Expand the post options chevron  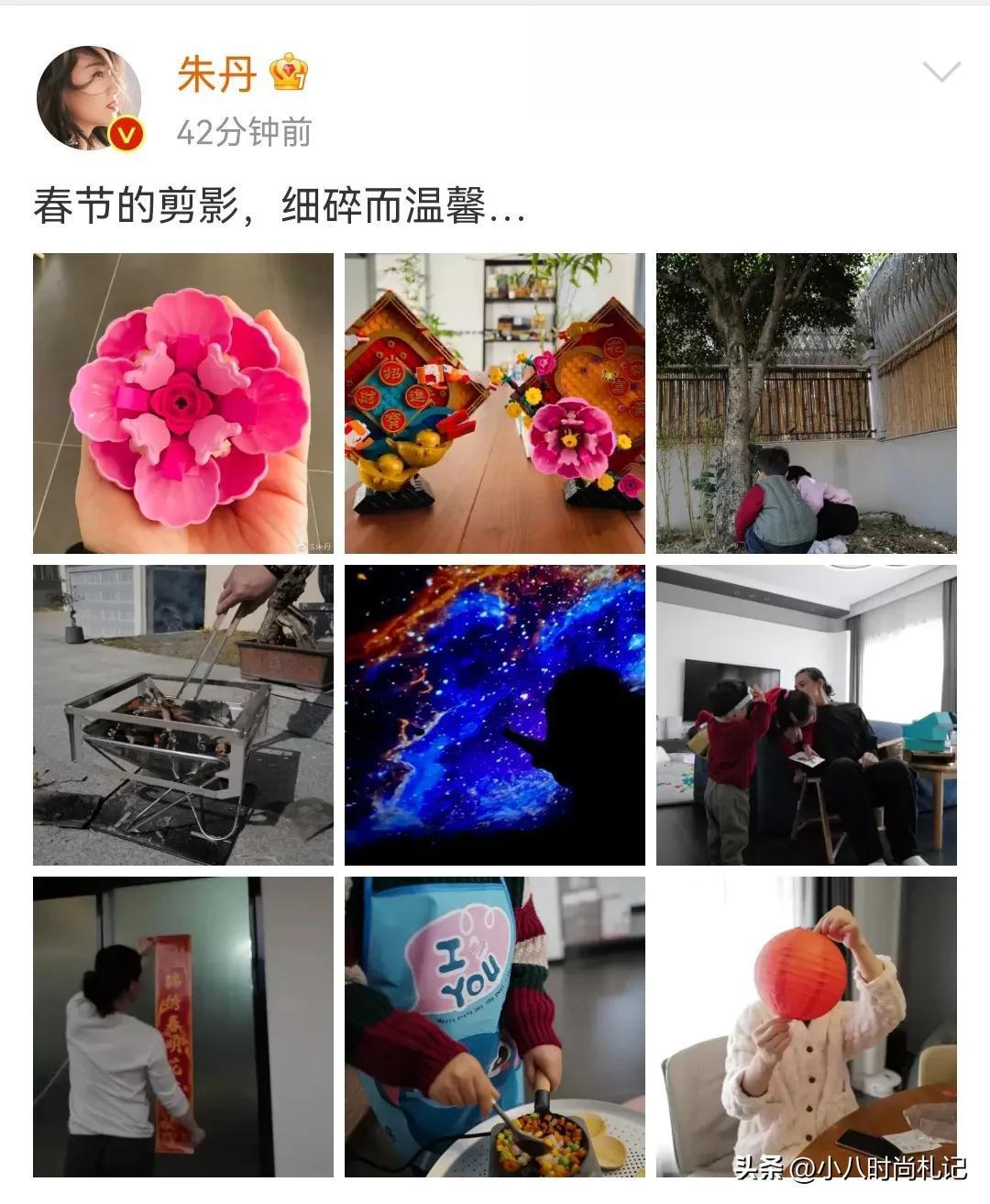940,72
